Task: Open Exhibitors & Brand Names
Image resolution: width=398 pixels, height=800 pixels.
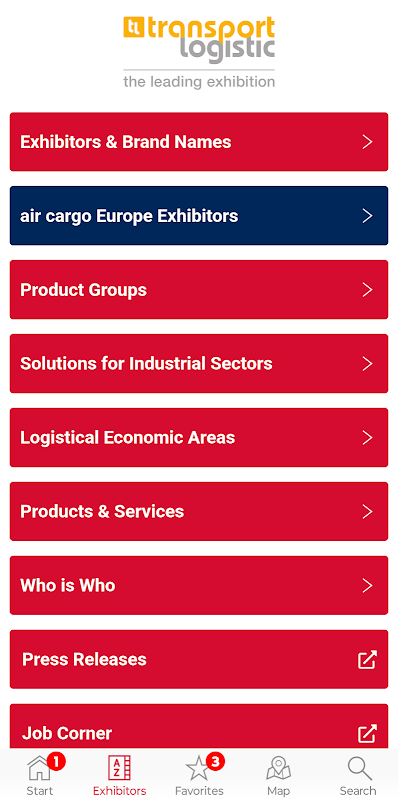Action: pos(199,142)
